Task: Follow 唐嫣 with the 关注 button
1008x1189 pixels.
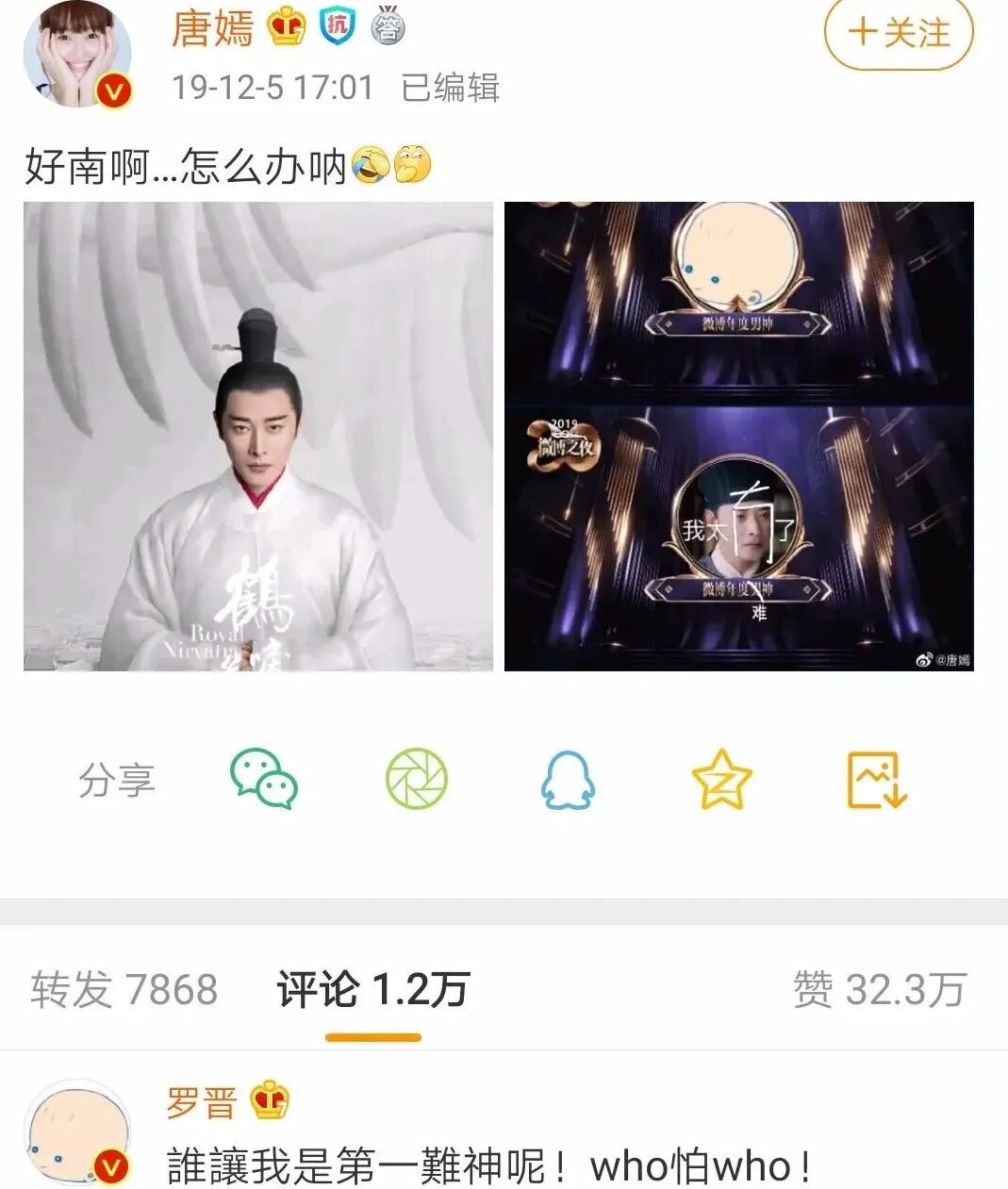Action: click(898, 33)
